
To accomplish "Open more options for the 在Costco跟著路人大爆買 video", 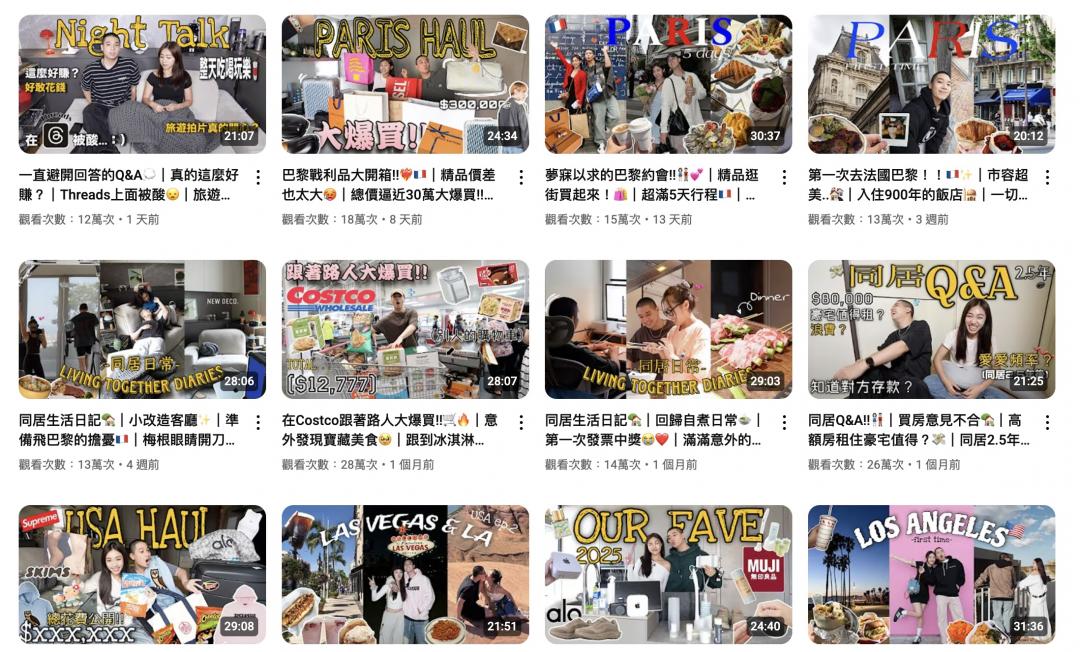I will pyautogui.click(x=521, y=423).
